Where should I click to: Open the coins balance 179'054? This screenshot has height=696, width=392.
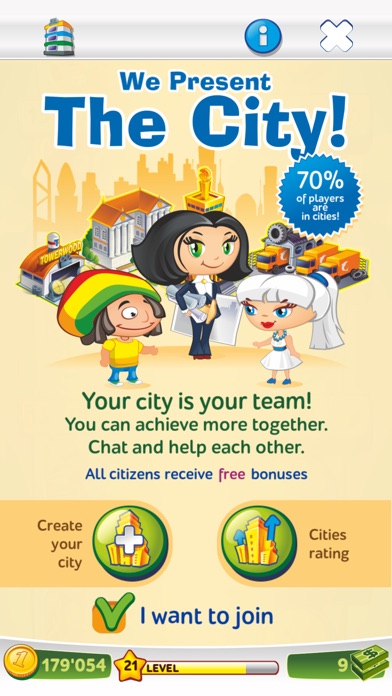click(56, 665)
